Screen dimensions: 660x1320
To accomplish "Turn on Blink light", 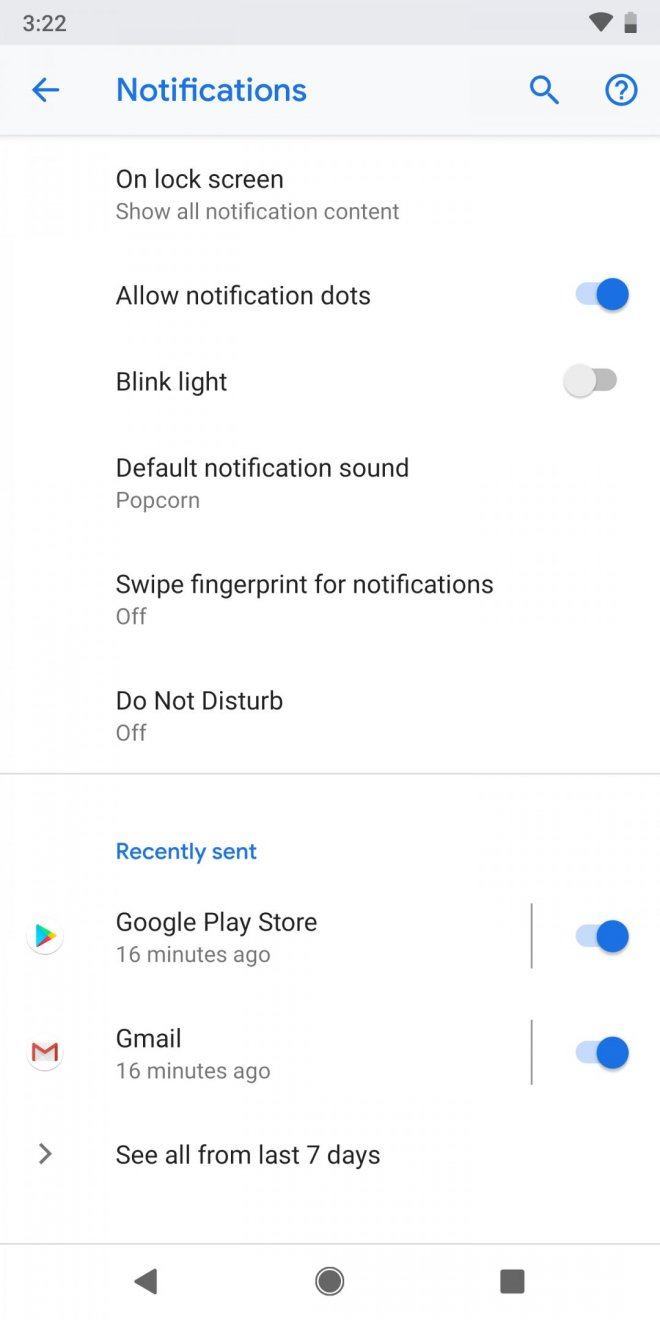I will coord(591,381).
